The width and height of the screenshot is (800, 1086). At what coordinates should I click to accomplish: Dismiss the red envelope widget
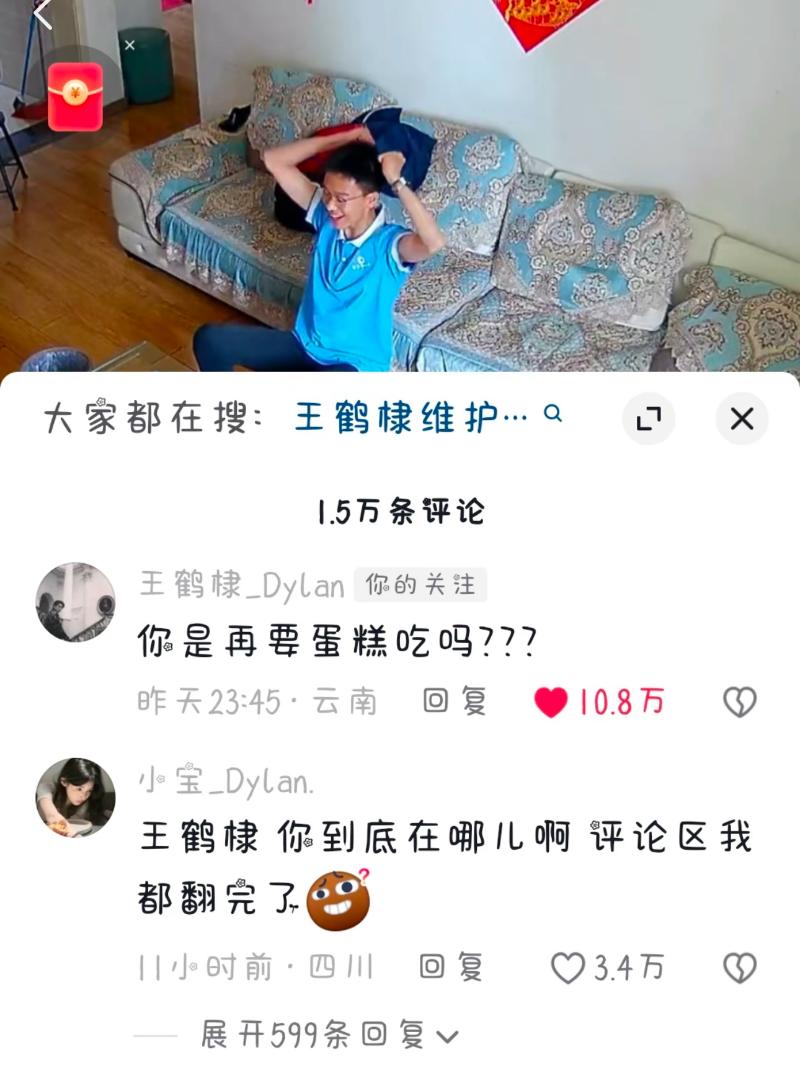(129, 45)
